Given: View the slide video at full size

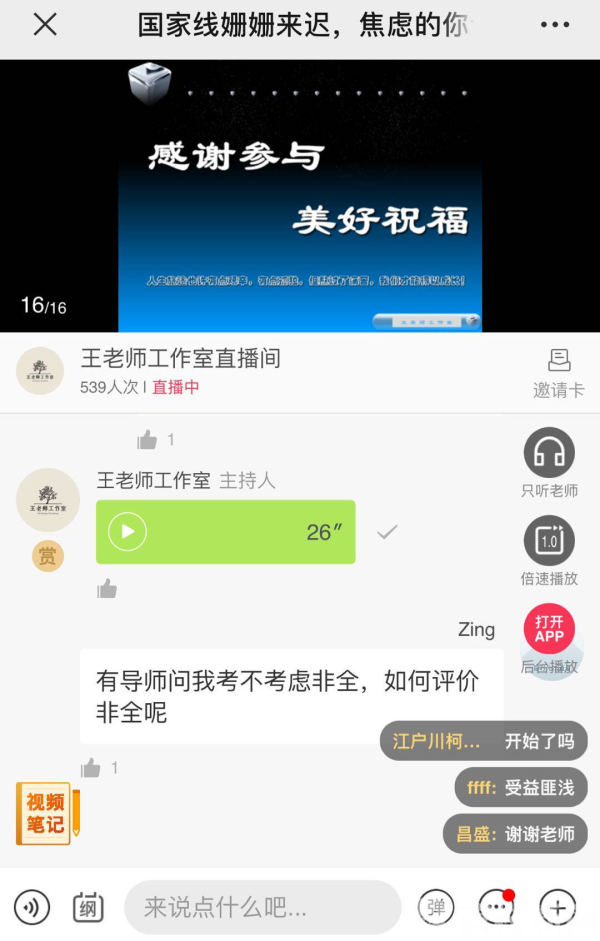Looking at the screenshot, I should pyautogui.click(x=300, y=195).
